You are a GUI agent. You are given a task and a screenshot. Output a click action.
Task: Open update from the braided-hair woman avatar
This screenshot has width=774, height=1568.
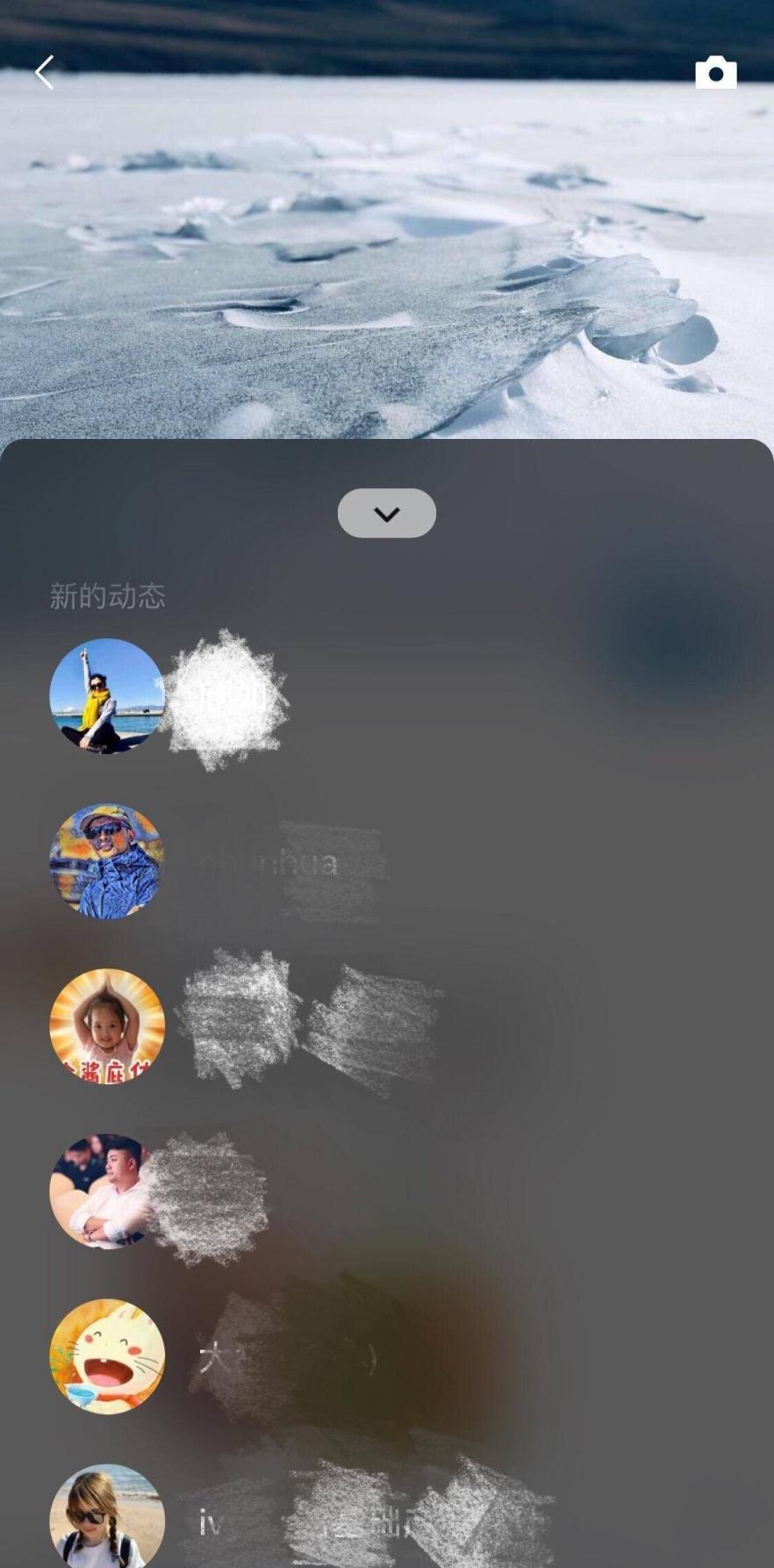coord(107,1516)
